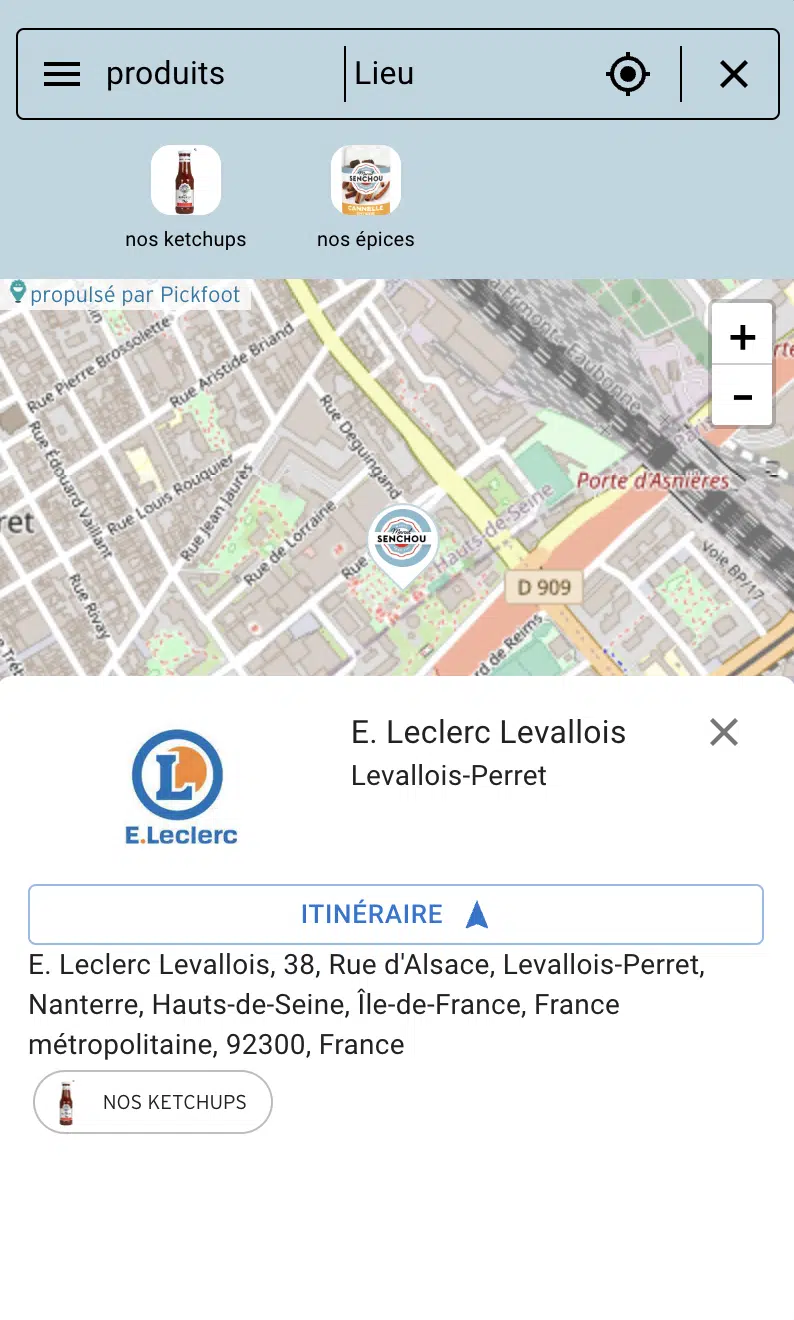Enter a place in the Lieu field
This screenshot has height=1320, width=794.
pos(470,74)
